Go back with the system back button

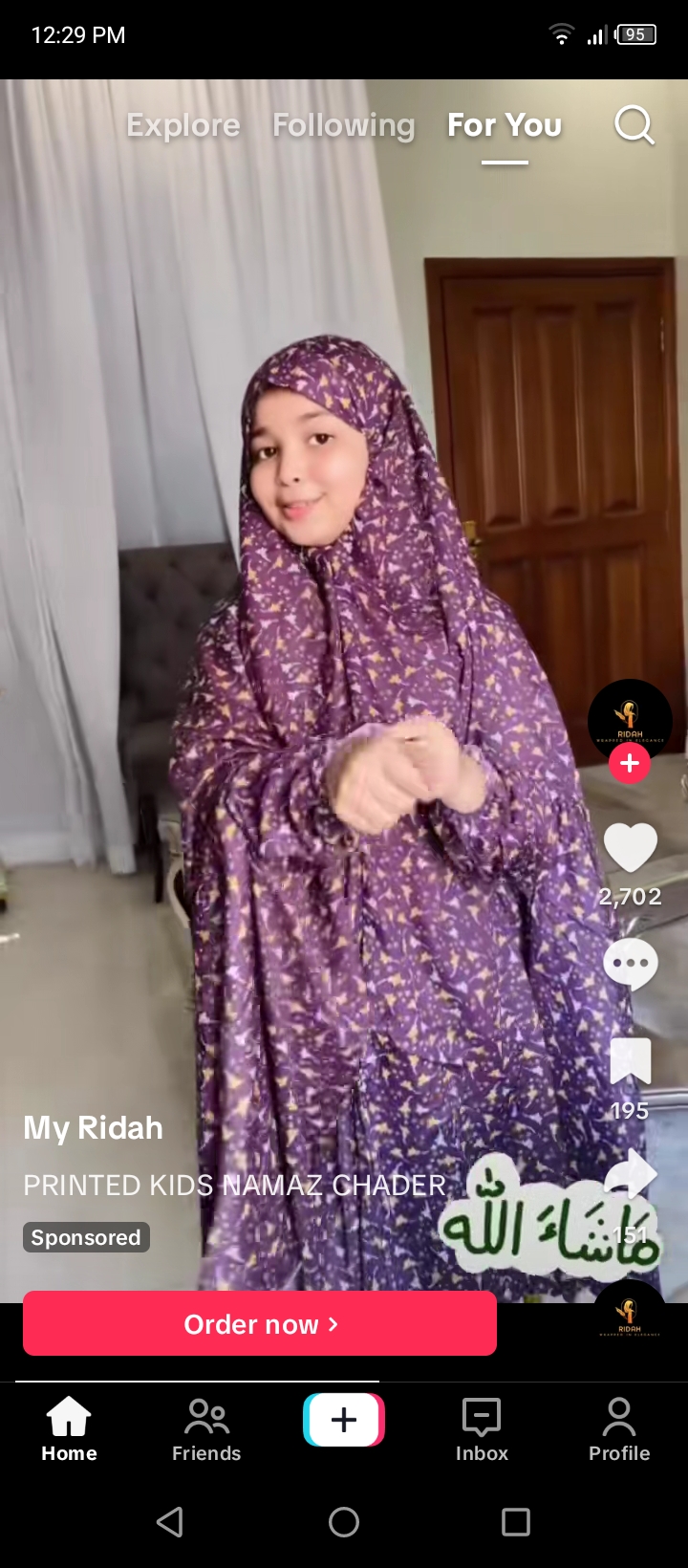click(x=170, y=1521)
